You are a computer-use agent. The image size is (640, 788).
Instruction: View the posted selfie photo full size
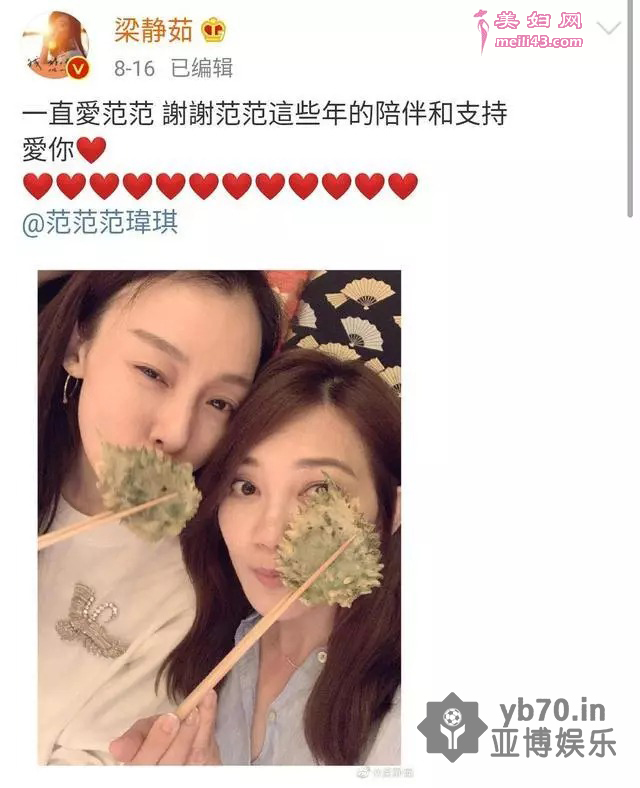(219, 516)
